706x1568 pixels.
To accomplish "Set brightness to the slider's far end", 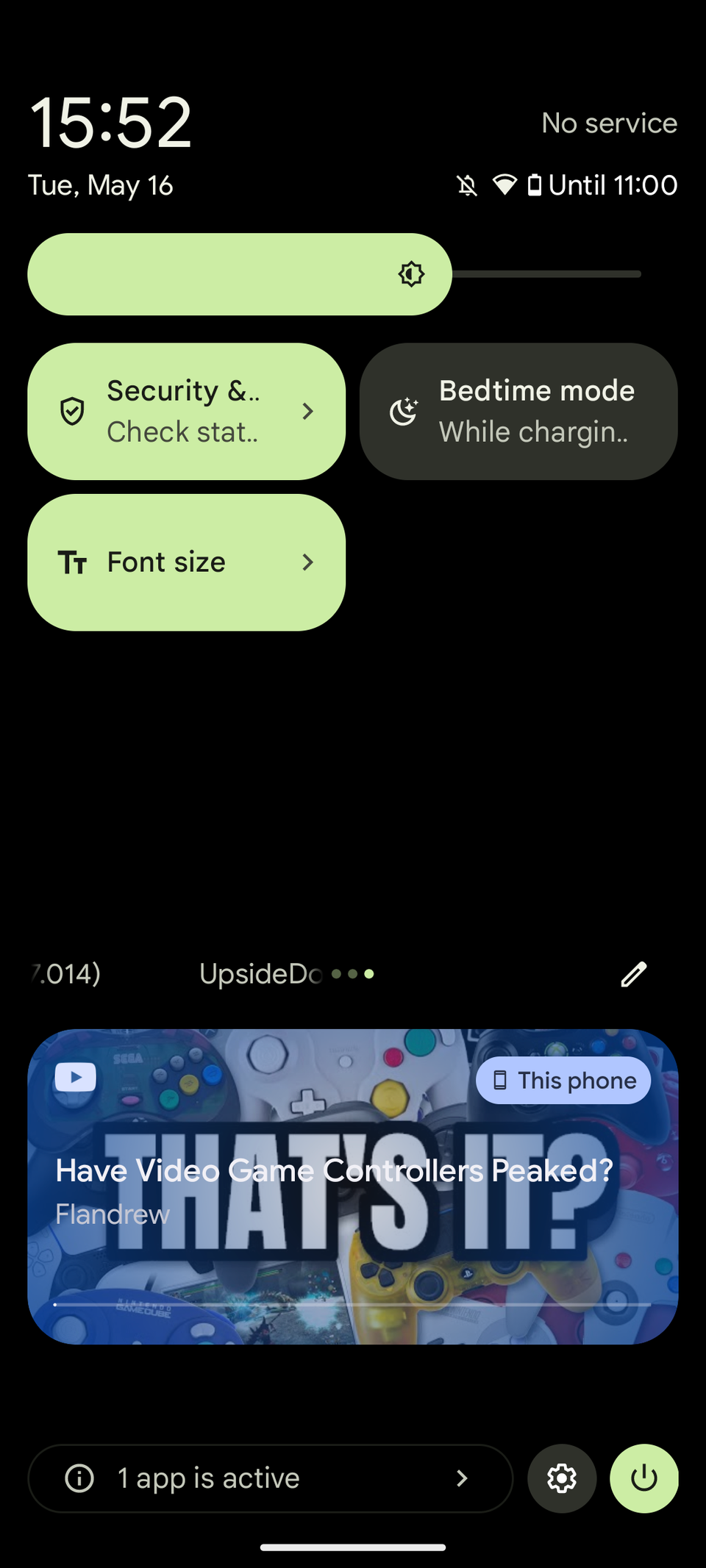I will tap(638, 274).
